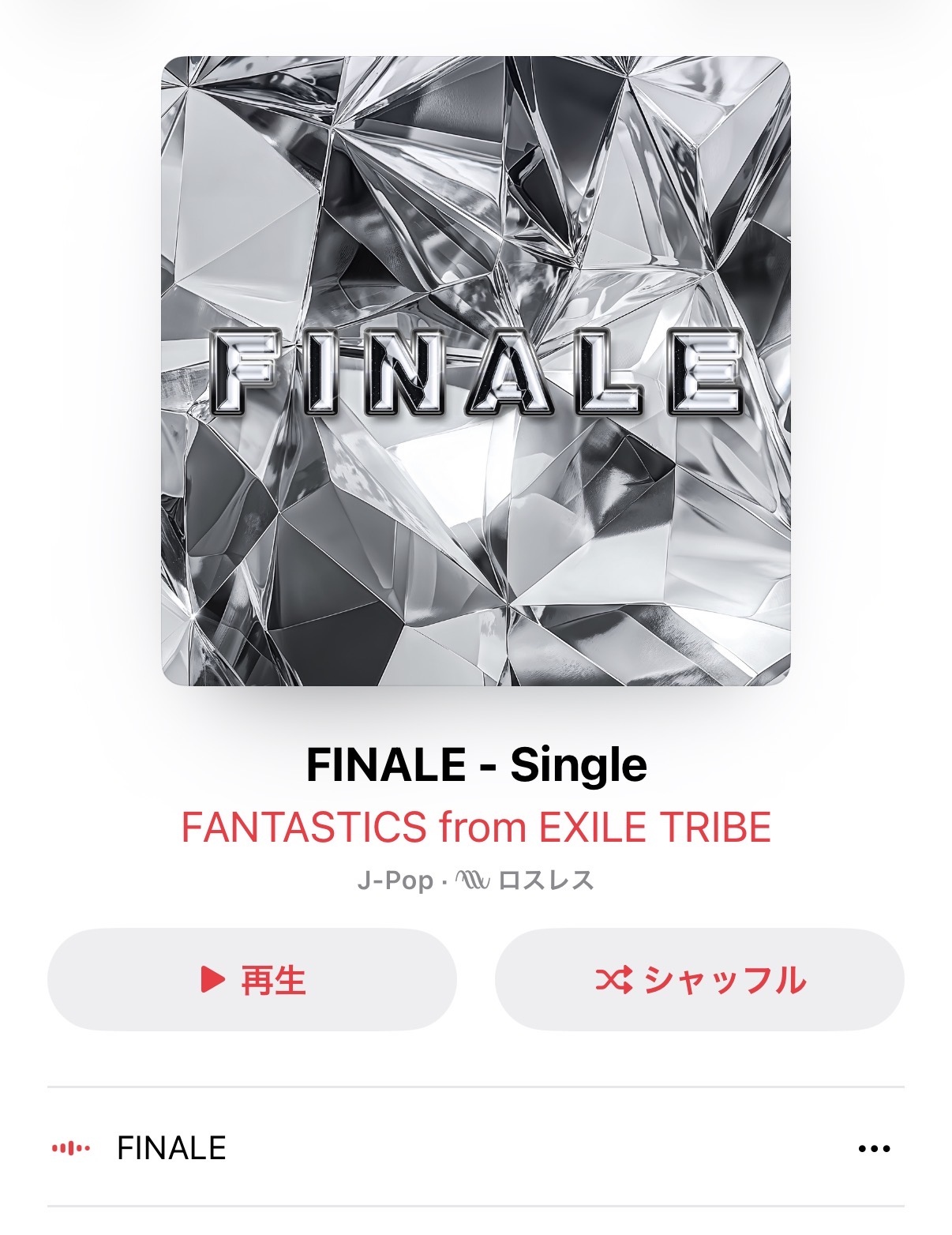The width and height of the screenshot is (952, 1235).
Task: Shuffle the album with シャッフル
Action: click(699, 980)
